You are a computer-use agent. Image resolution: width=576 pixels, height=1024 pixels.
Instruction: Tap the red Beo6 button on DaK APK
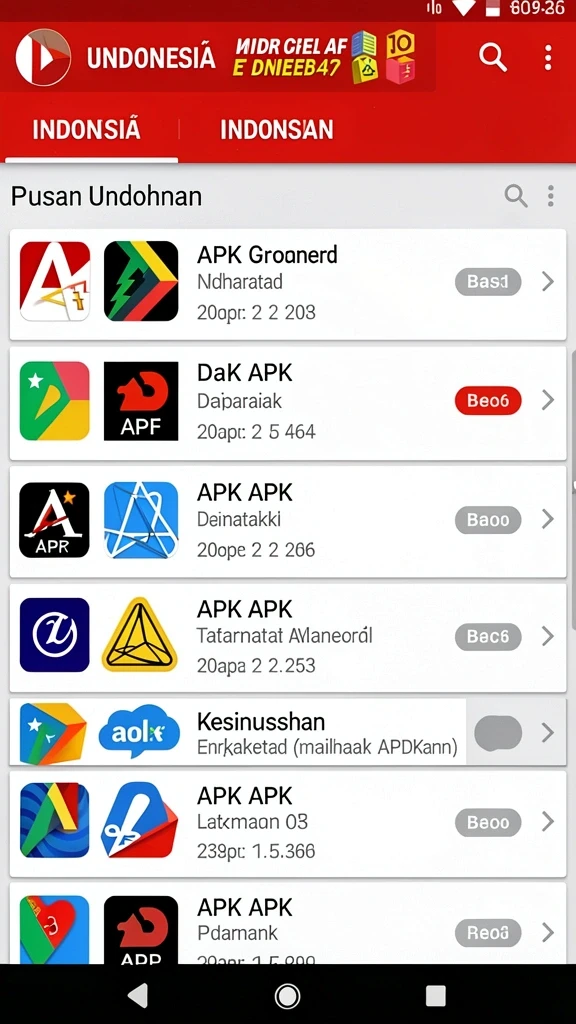point(488,400)
